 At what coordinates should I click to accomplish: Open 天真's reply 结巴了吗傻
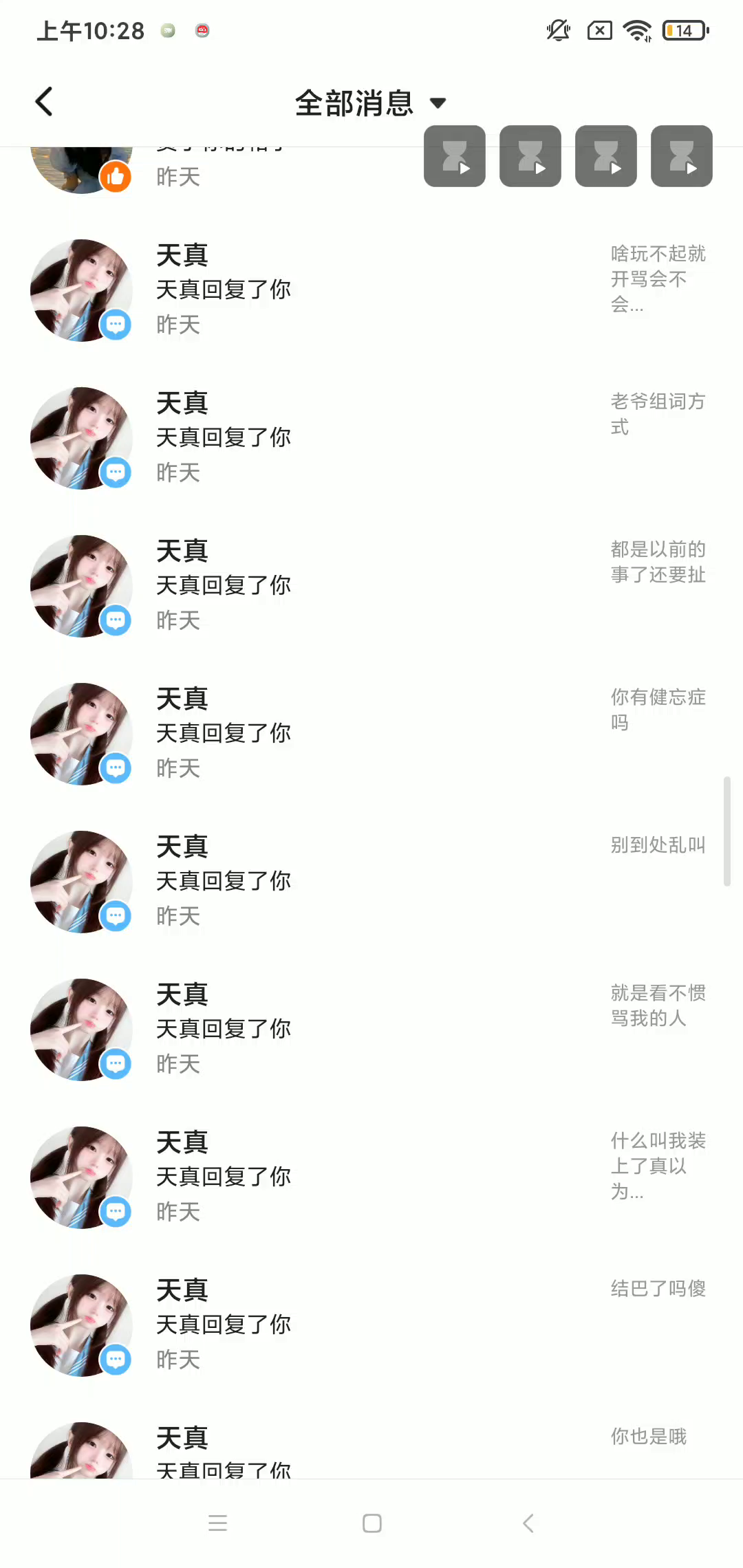(371, 1325)
